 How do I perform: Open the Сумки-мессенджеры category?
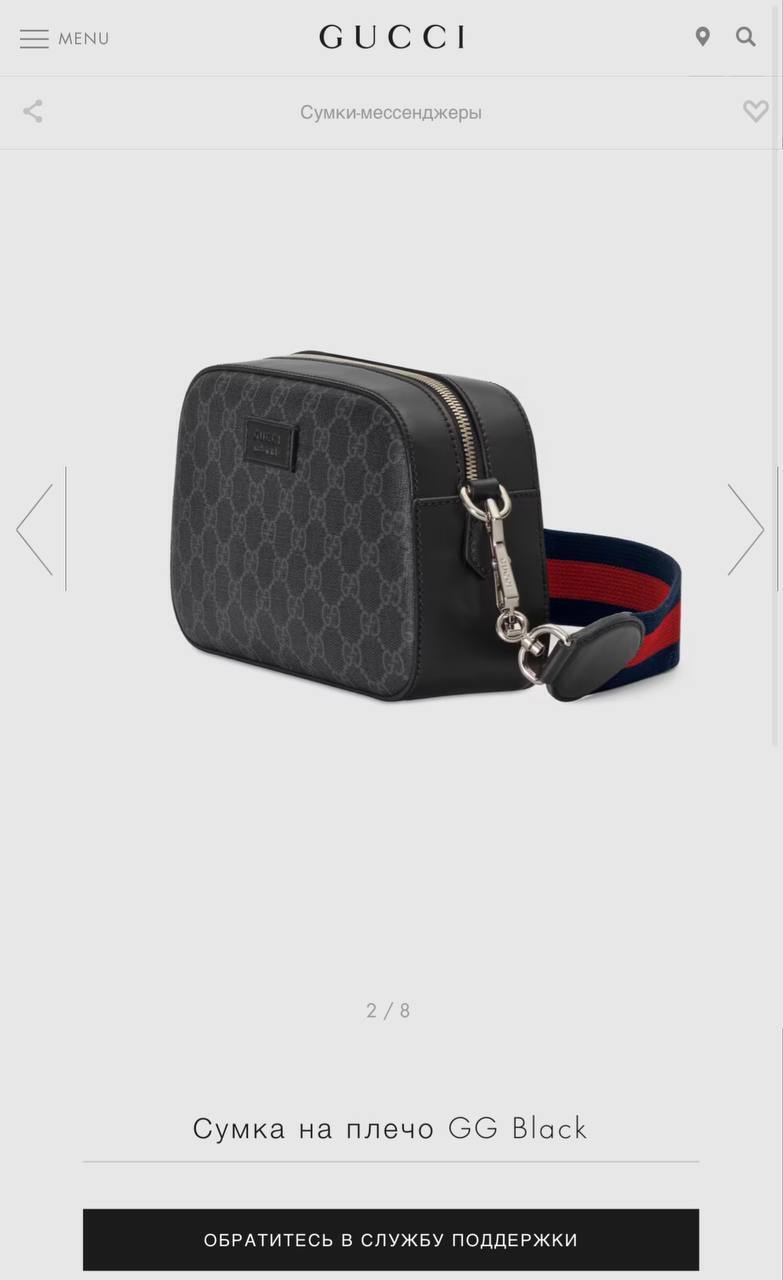391,112
